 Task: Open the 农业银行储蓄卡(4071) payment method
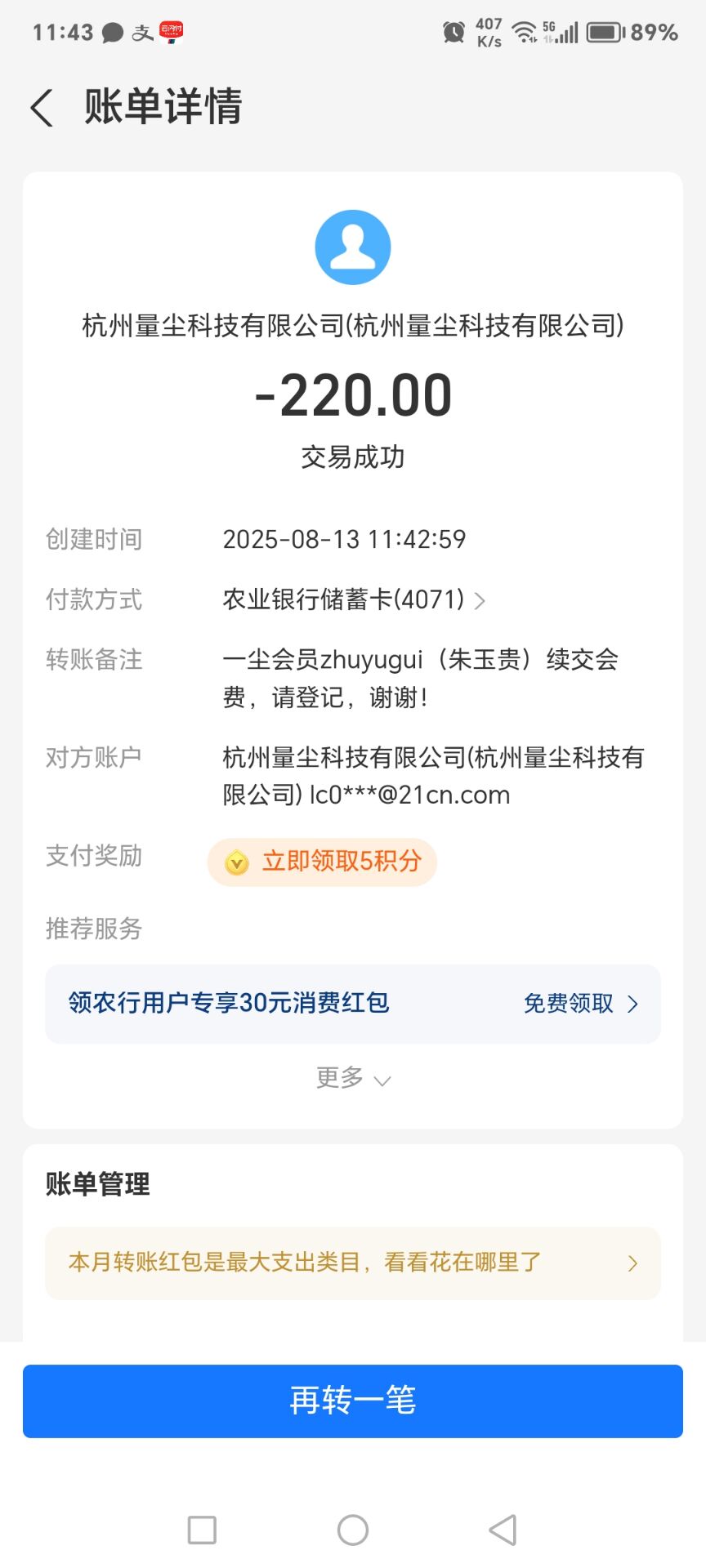[354, 600]
